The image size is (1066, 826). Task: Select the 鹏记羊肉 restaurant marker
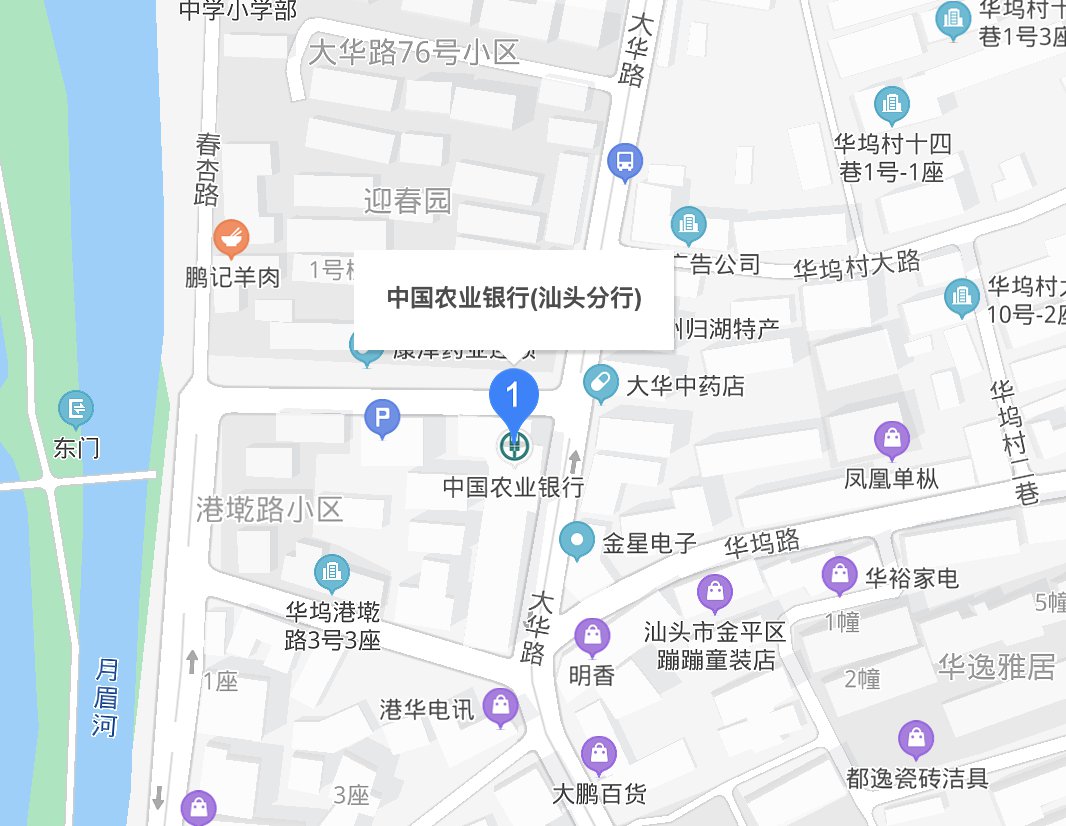232,238
